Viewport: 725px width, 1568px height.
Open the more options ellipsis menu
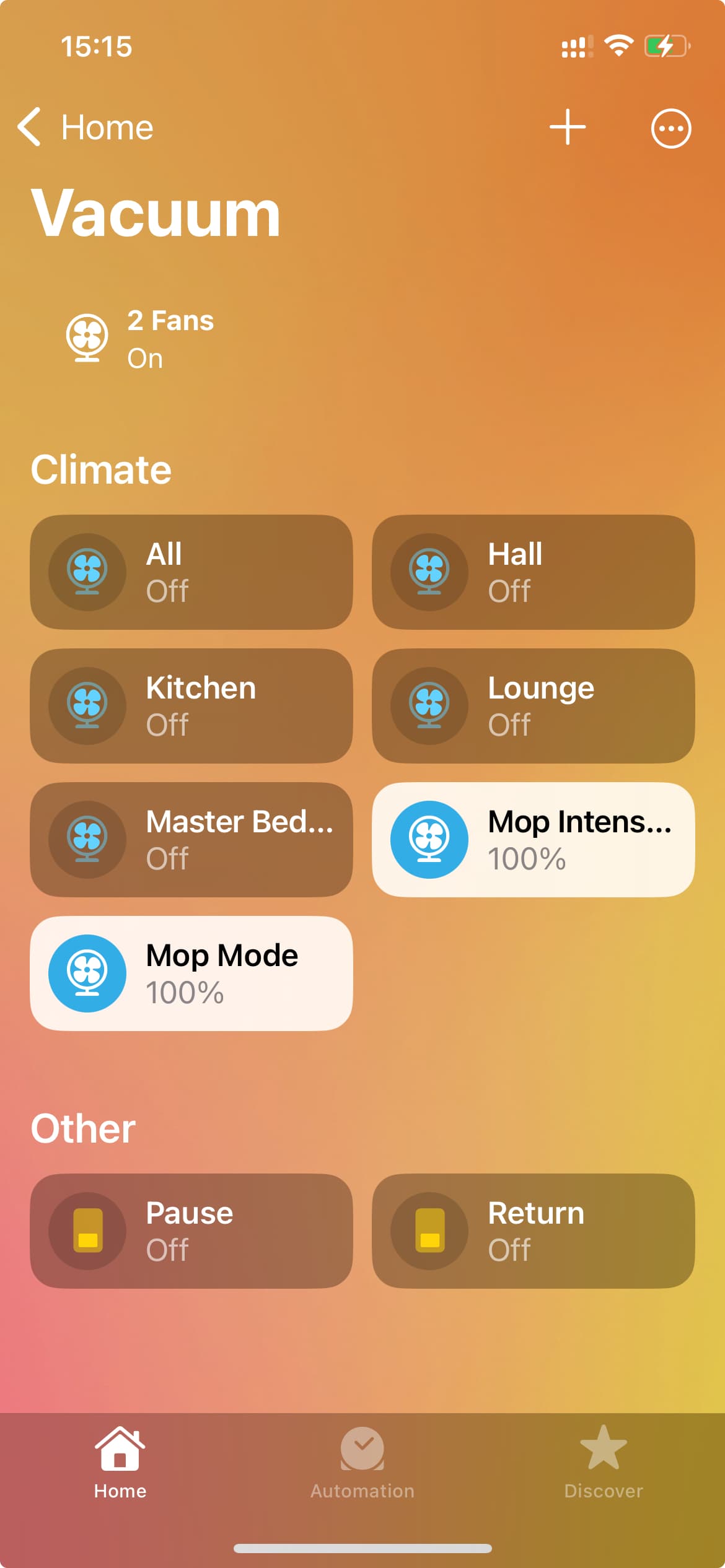(670, 129)
